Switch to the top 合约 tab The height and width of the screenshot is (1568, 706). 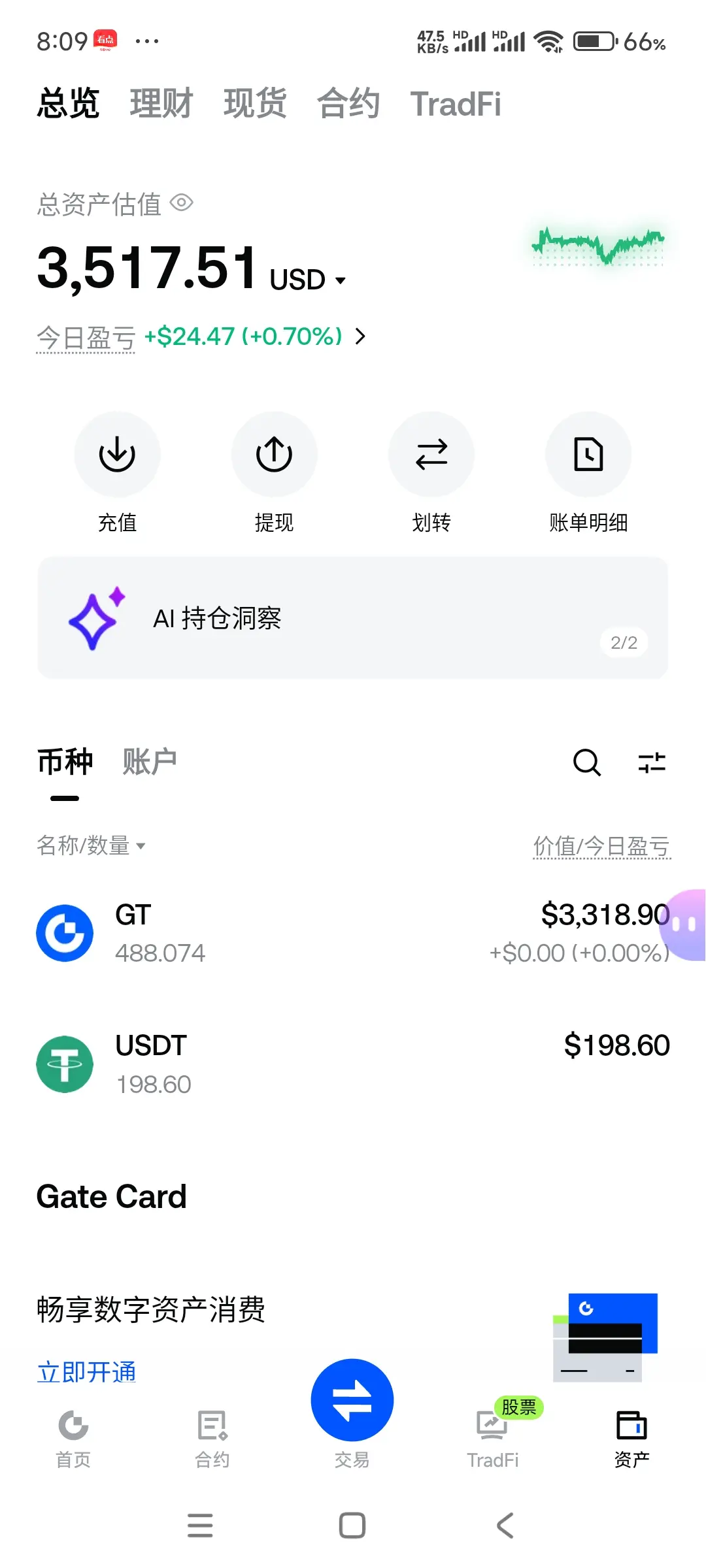[348, 104]
